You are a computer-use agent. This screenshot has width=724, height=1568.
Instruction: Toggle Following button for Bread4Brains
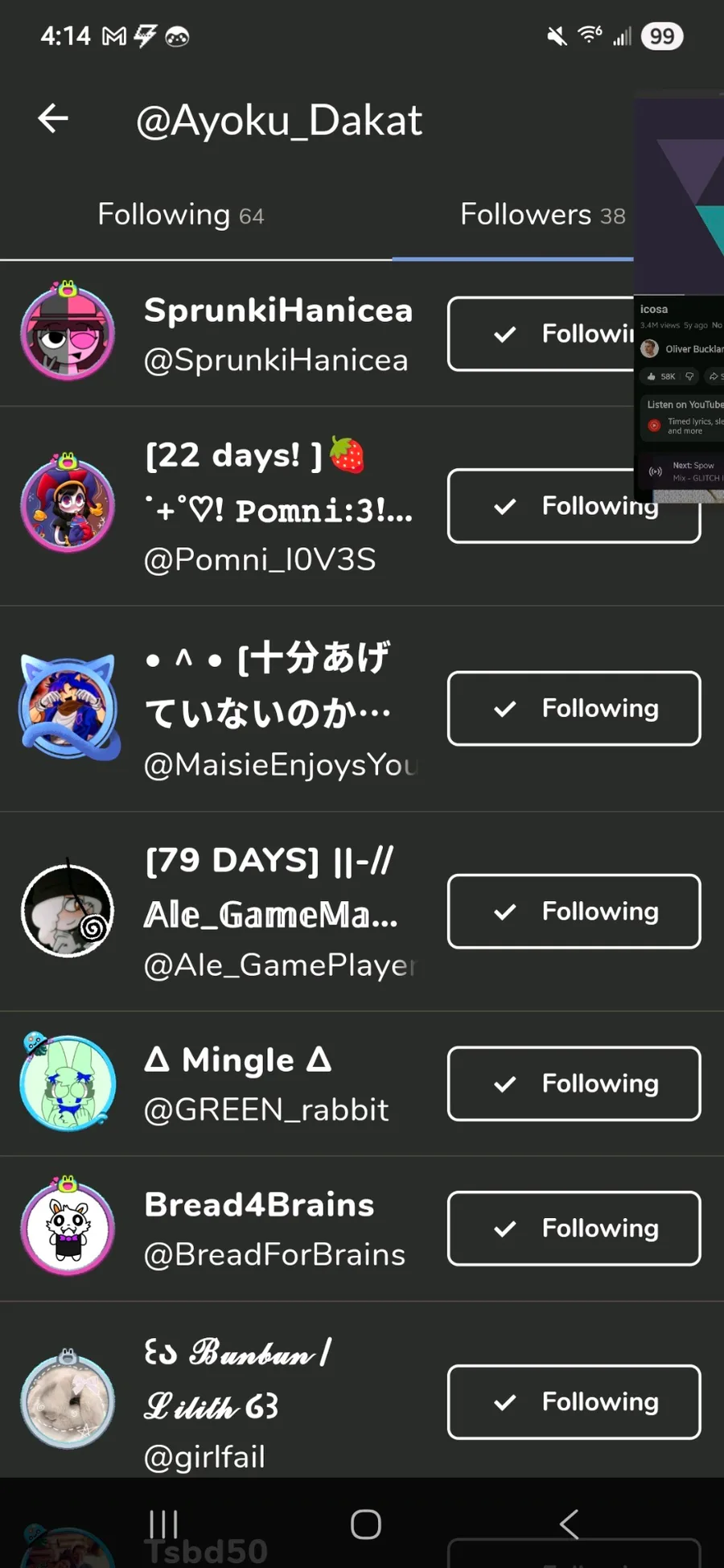pos(574,1228)
